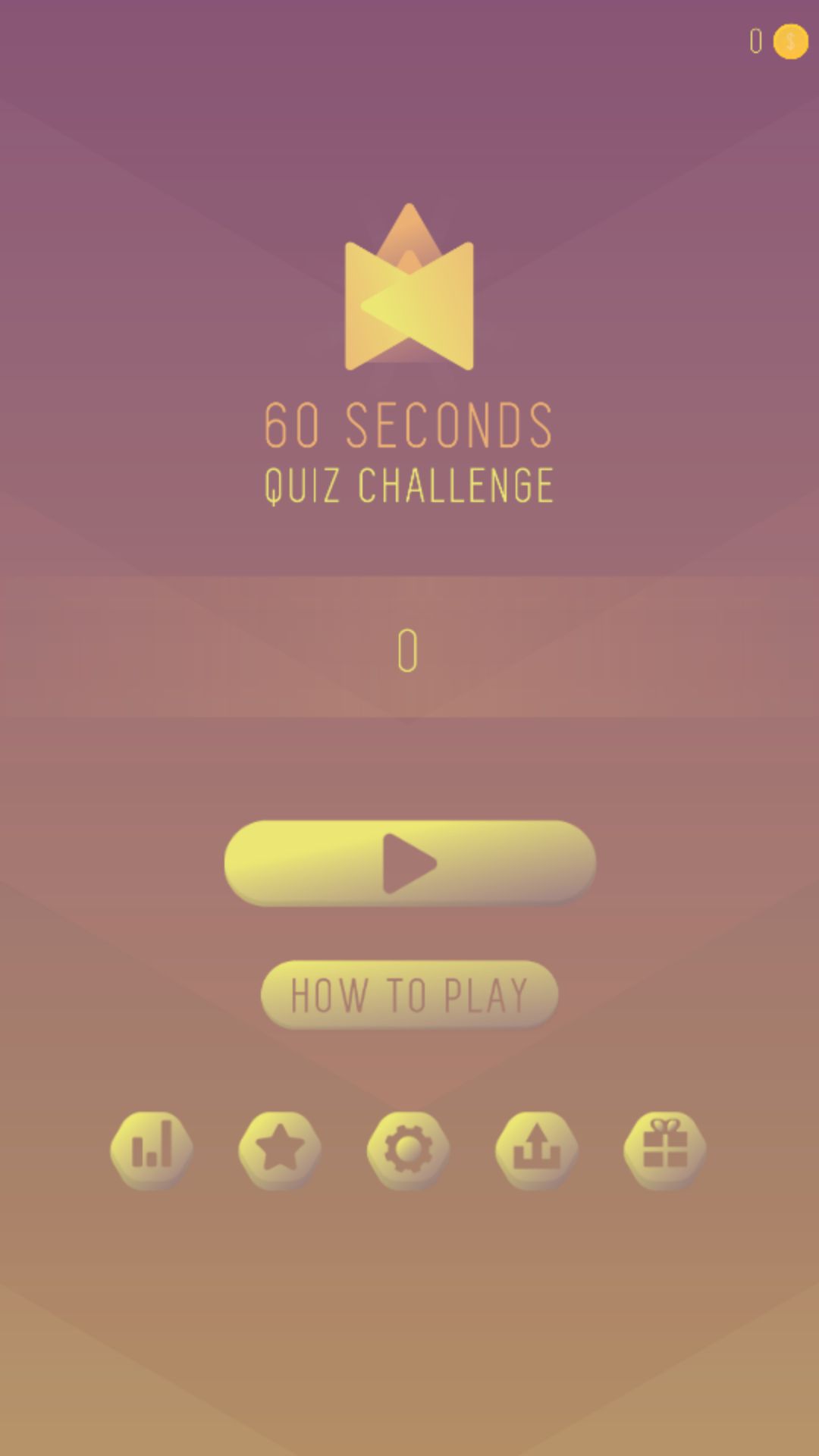Share the game using the share icon
This screenshot has width=819, height=1456.
[537, 1149]
